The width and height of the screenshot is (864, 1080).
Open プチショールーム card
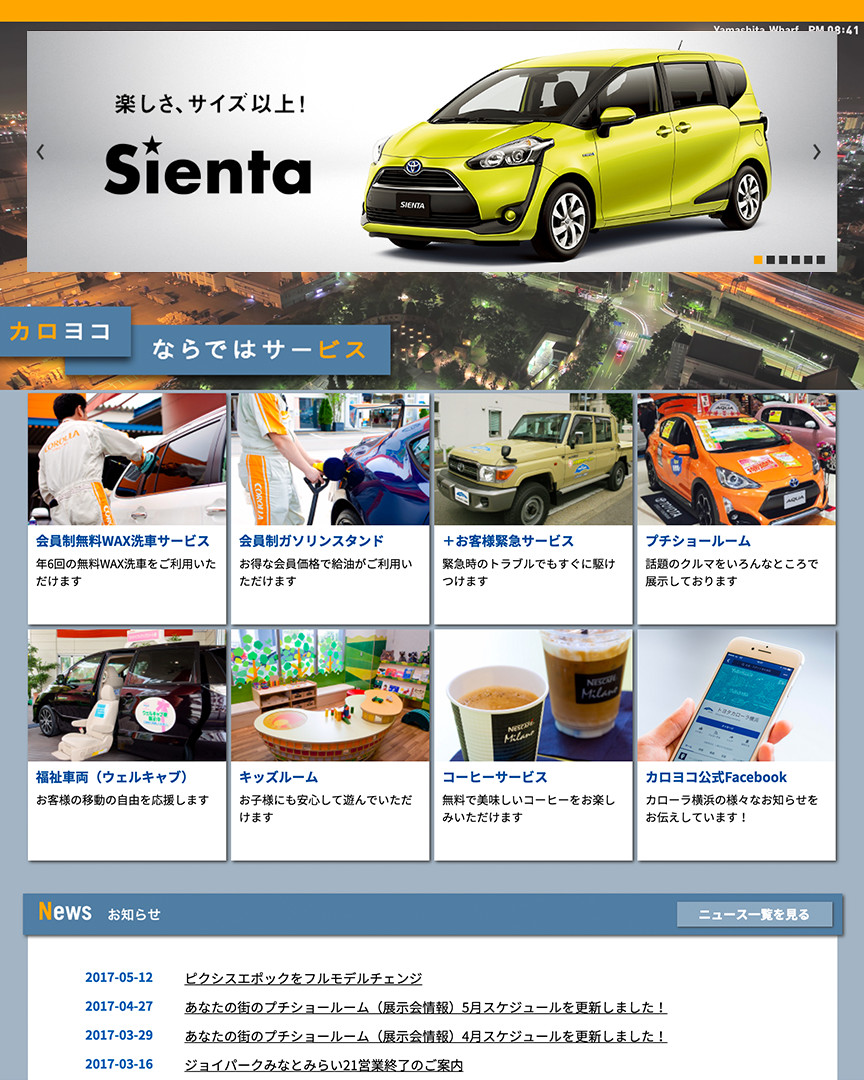coord(736,508)
